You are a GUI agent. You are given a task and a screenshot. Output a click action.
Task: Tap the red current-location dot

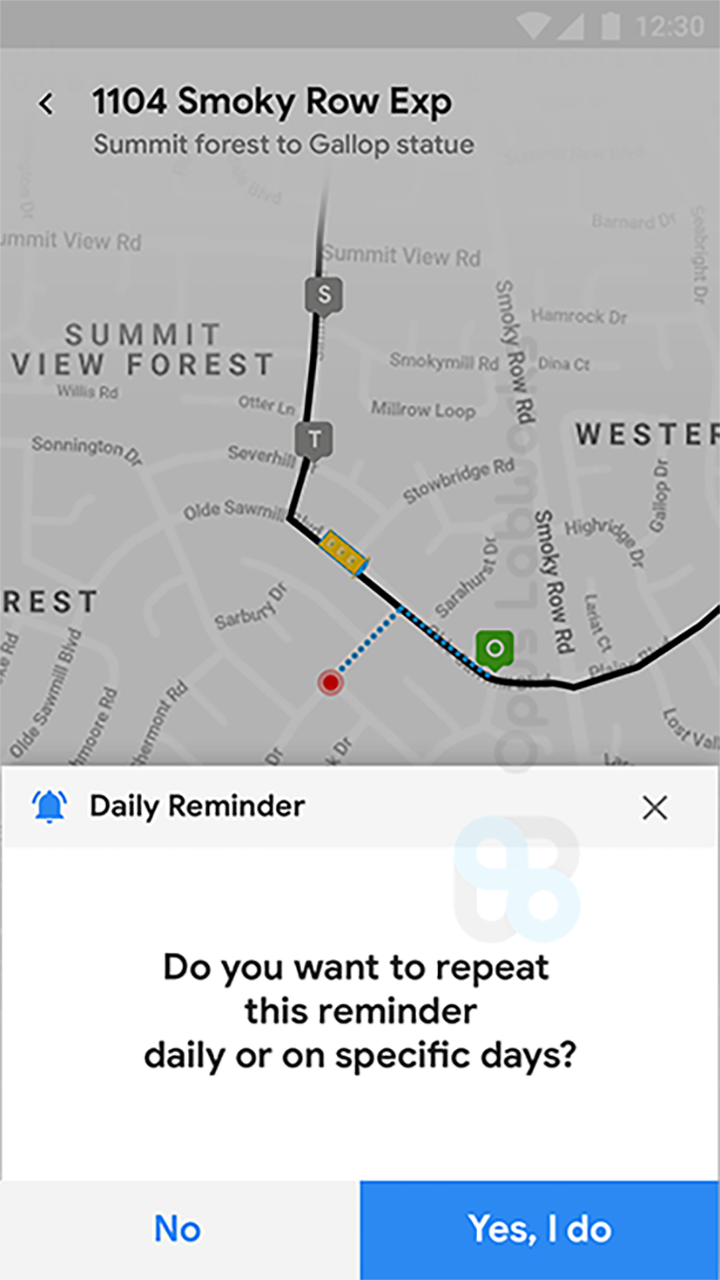tap(330, 682)
